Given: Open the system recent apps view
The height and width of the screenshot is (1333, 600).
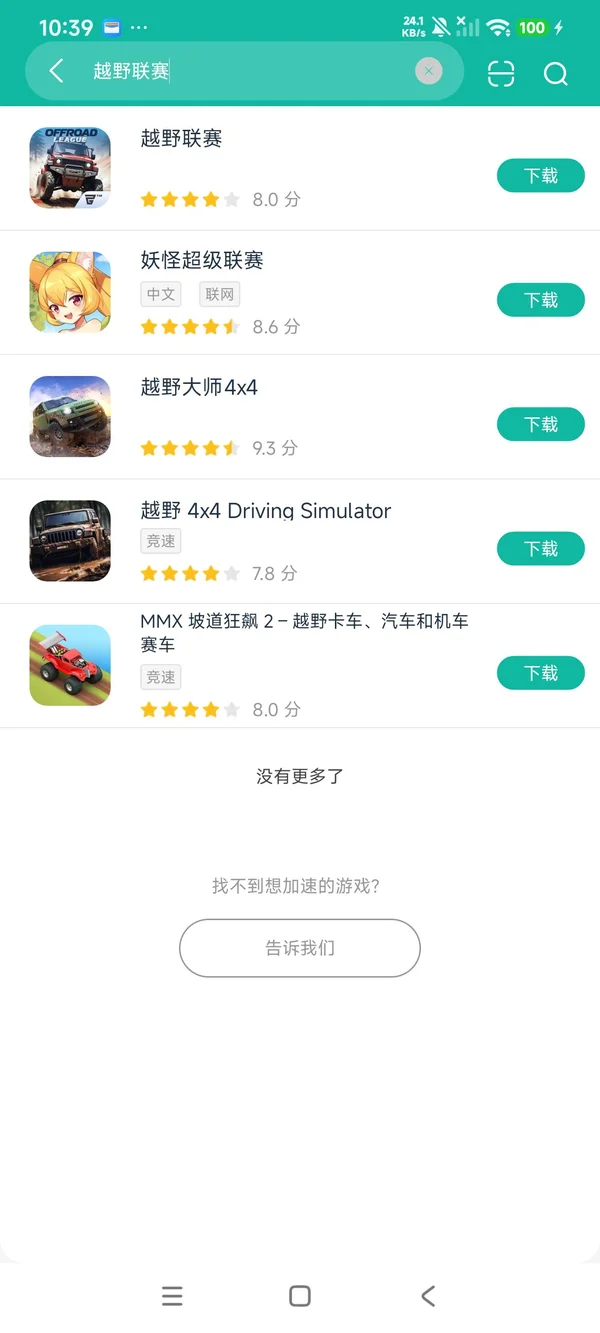Looking at the screenshot, I should click(172, 1296).
